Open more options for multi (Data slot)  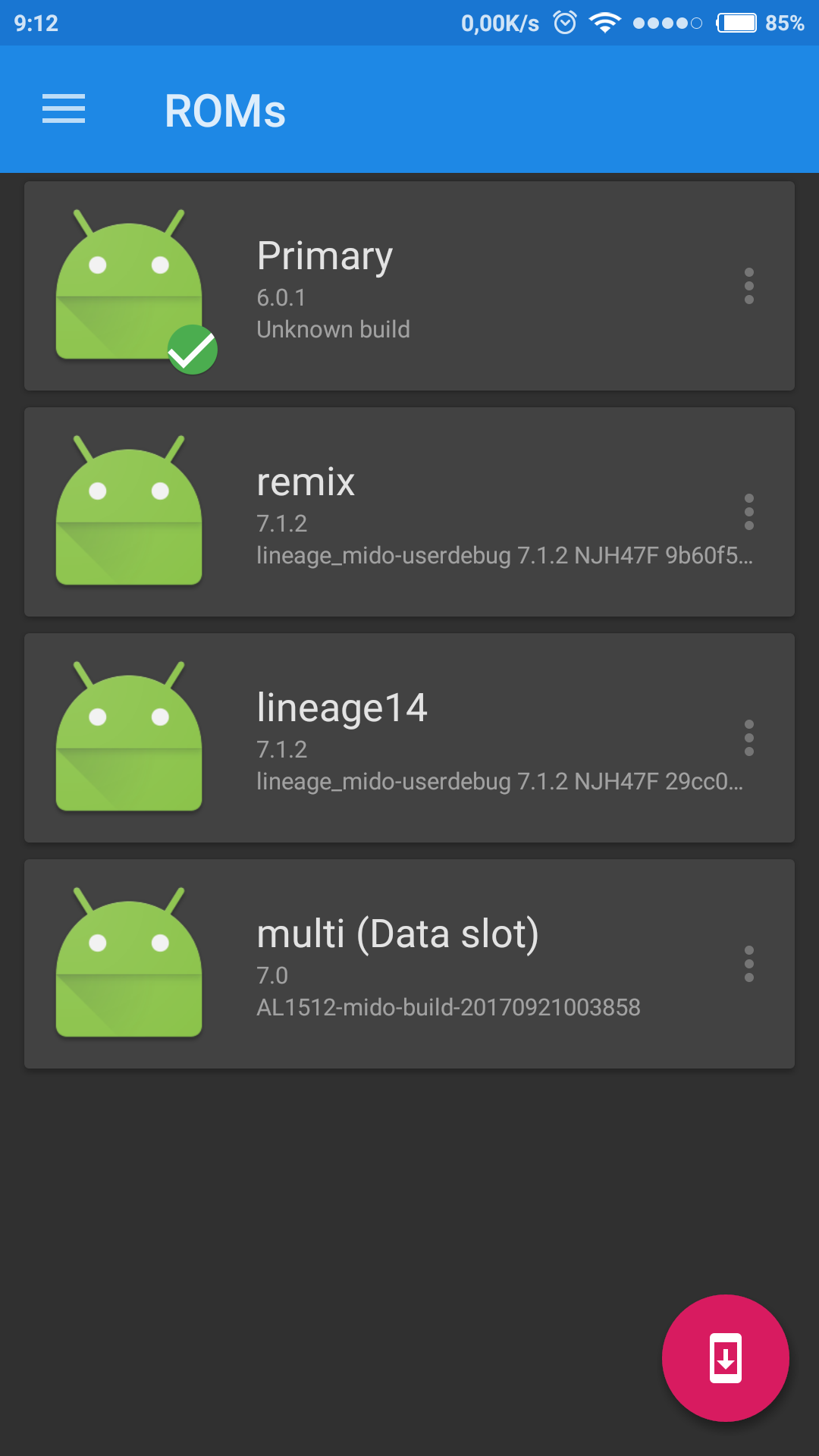click(x=748, y=964)
